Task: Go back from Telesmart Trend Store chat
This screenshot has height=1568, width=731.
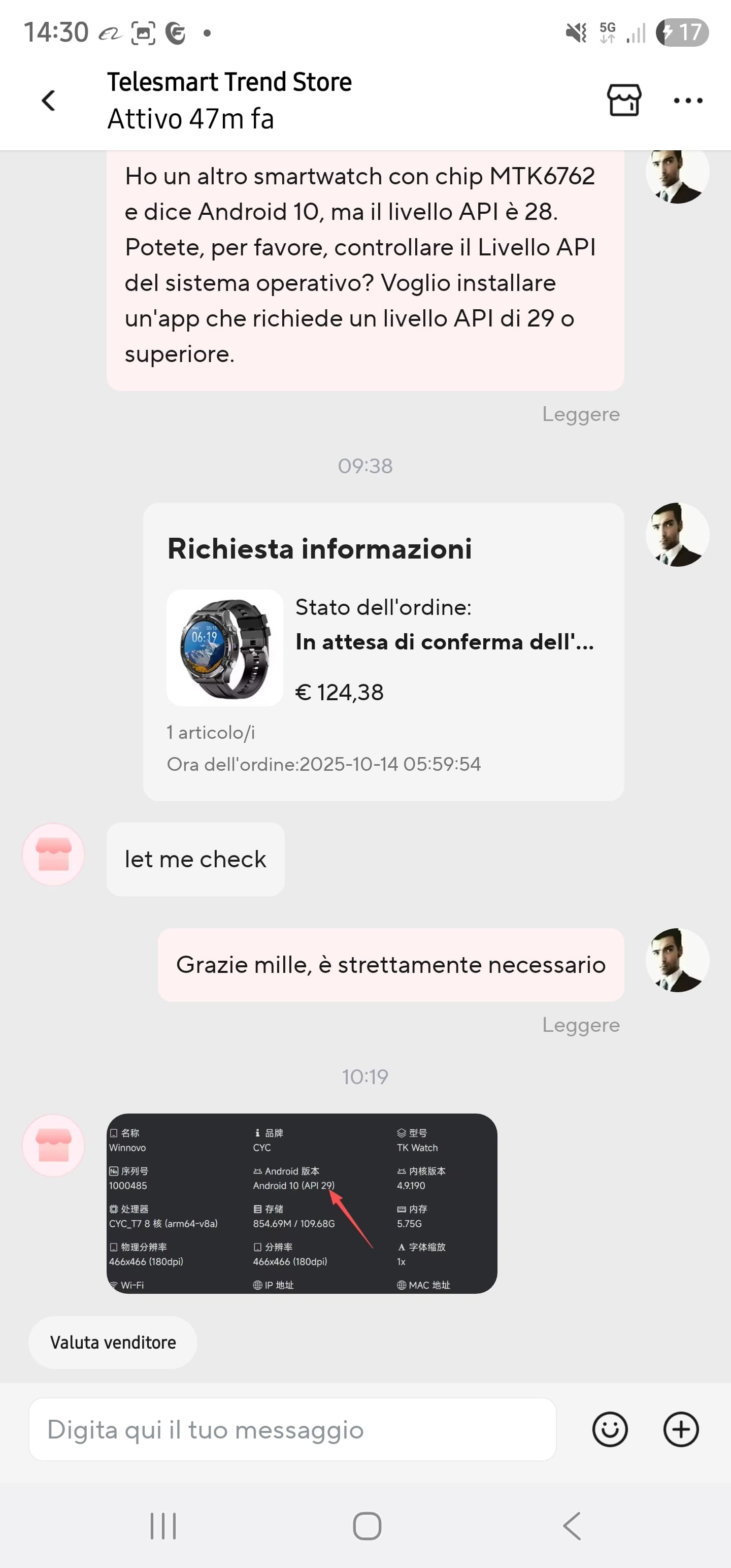Action: [x=49, y=101]
